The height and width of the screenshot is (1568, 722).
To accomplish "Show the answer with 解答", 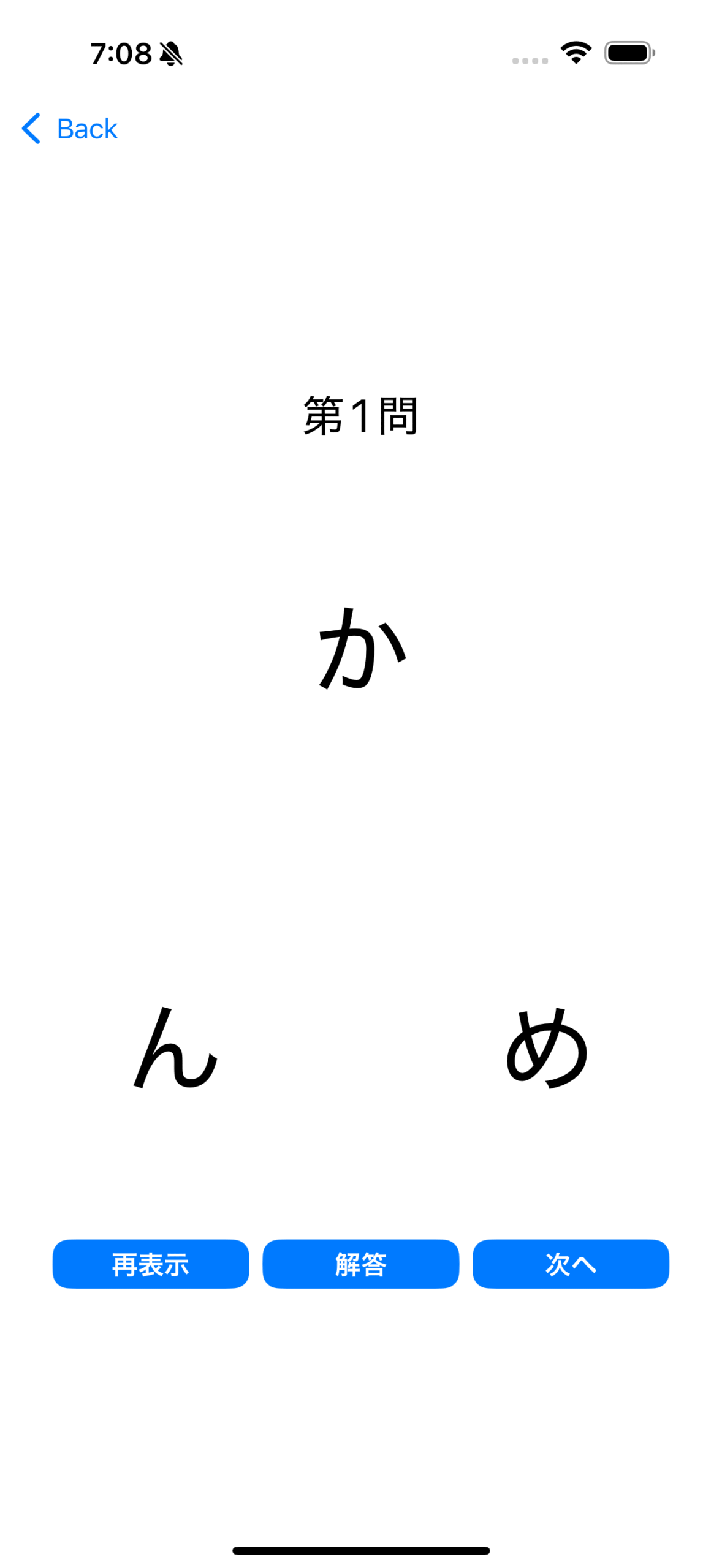I will coord(361,1264).
